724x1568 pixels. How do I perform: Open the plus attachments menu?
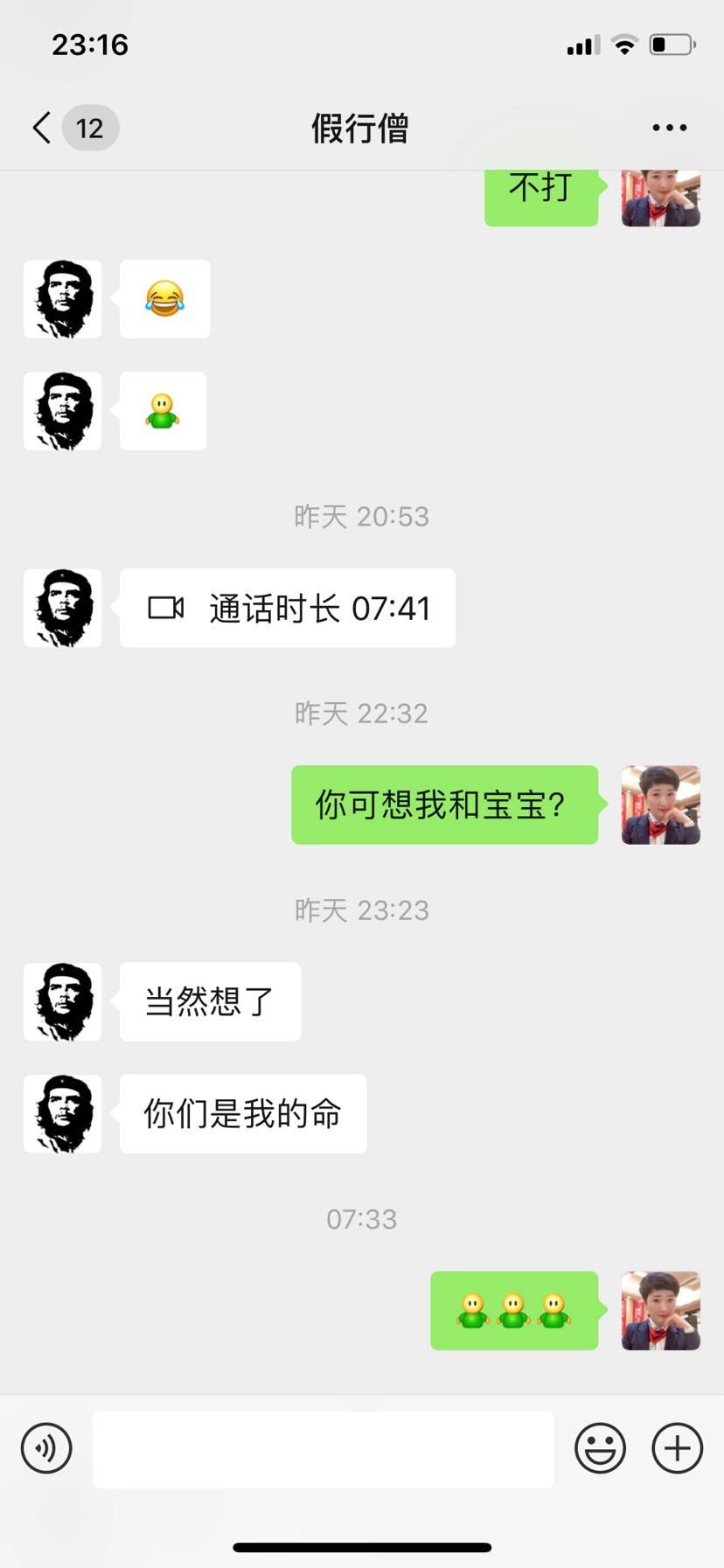pyautogui.click(x=678, y=1448)
